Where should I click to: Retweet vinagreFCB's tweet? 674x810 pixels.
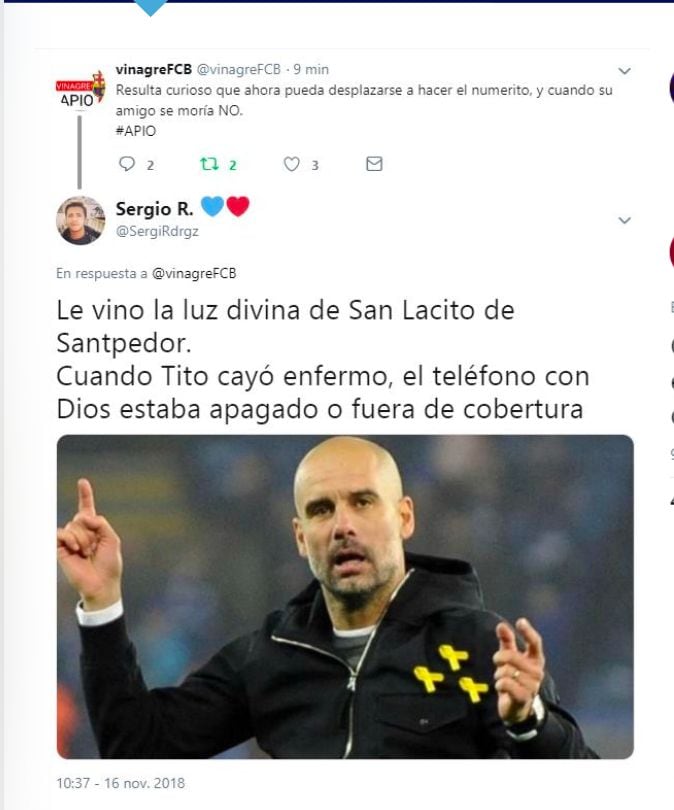(209, 165)
